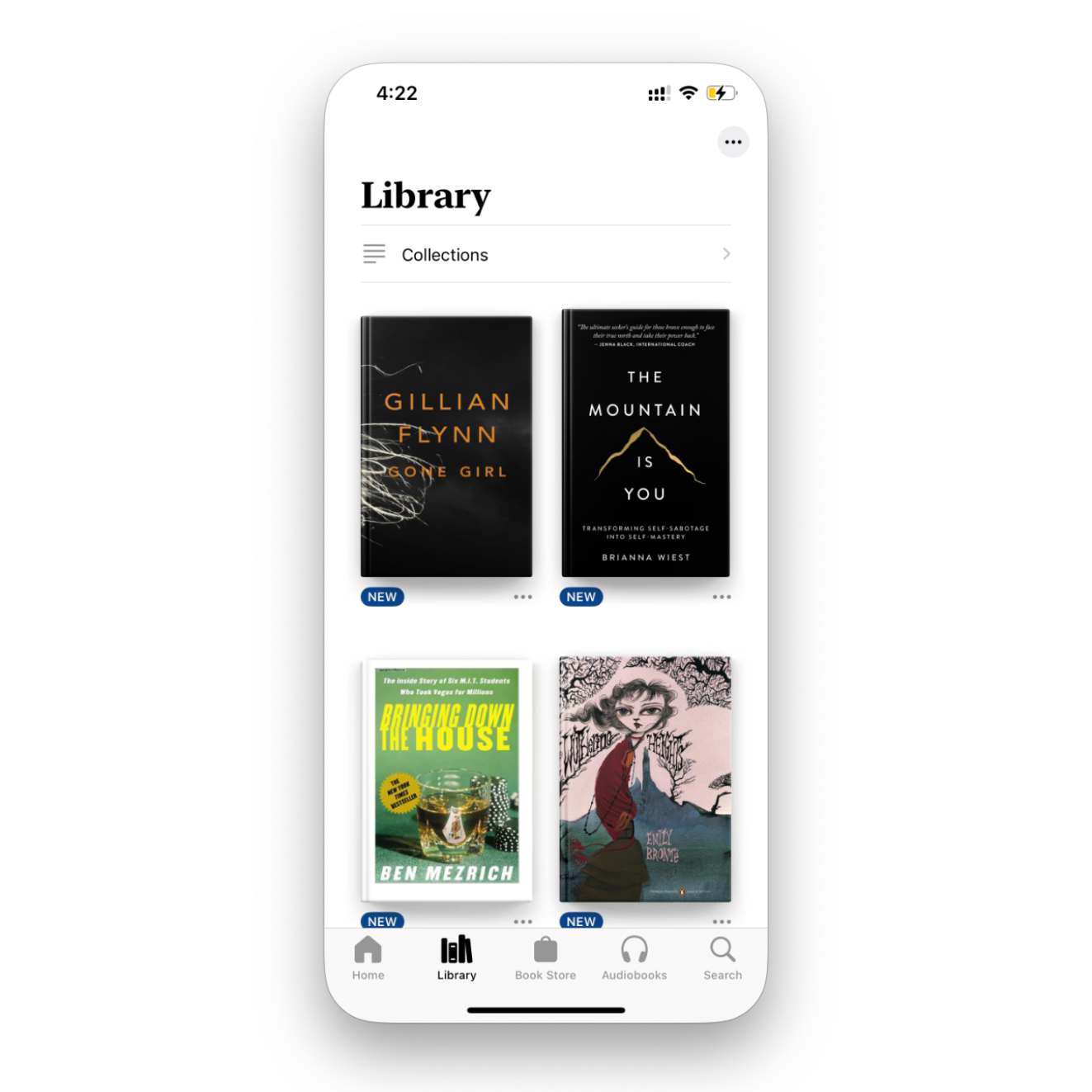The height and width of the screenshot is (1092, 1092).
Task: Select the Library tab
Action: pos(456,958)
